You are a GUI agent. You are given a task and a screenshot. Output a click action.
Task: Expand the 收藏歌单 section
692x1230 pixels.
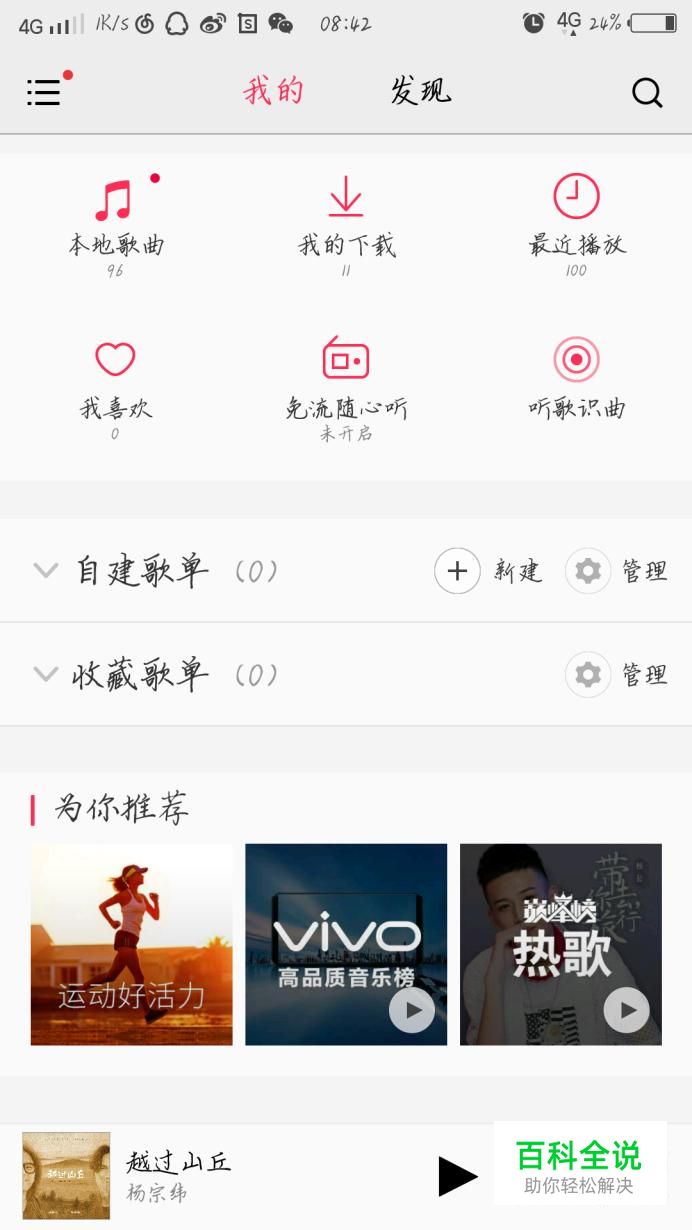tap(46, 675)
